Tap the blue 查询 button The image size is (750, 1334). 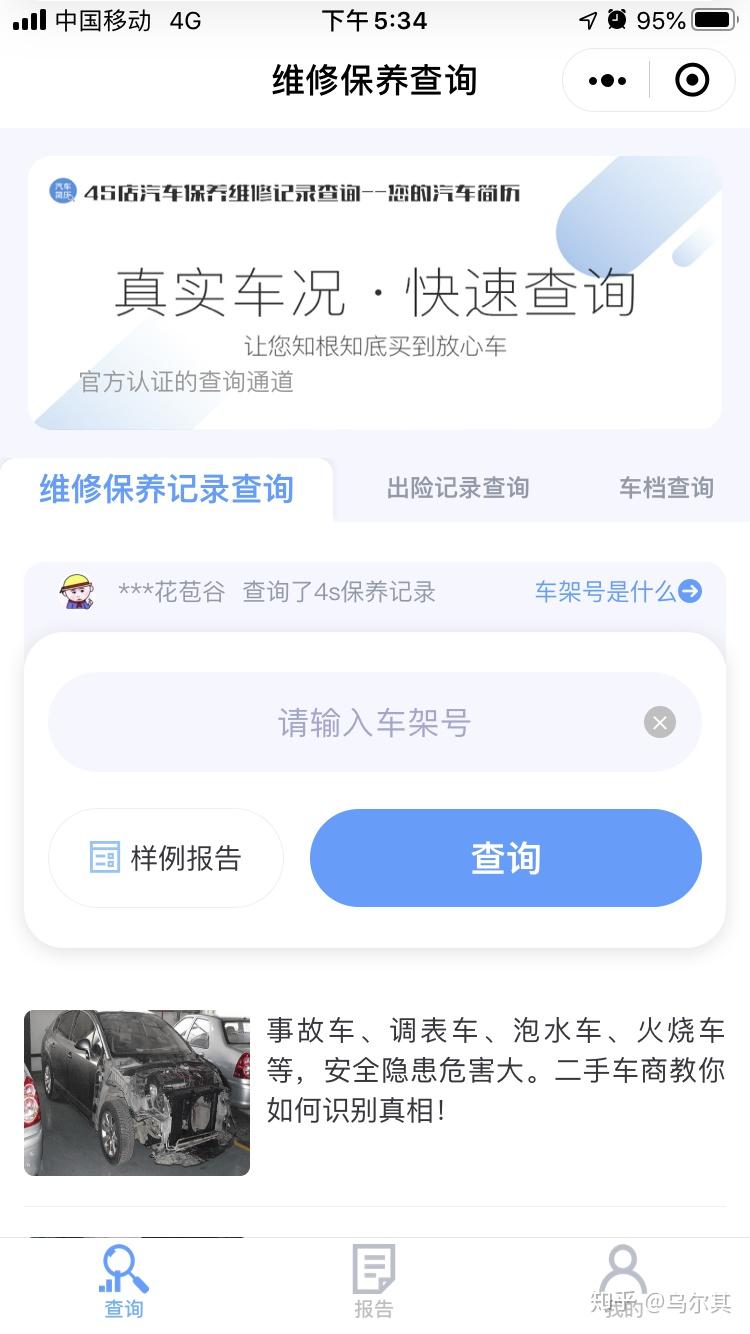tap(505, 858)
